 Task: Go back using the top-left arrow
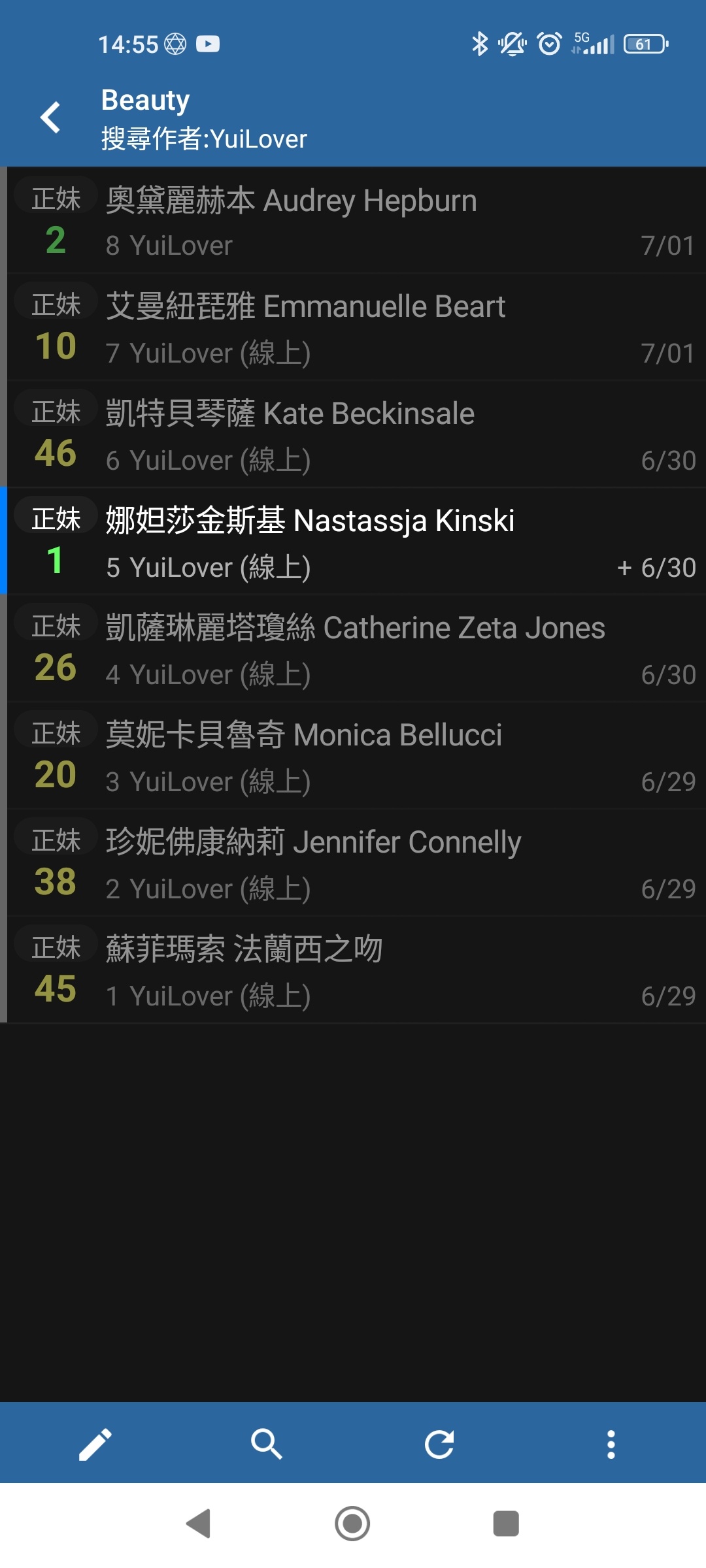pos(50,118)
